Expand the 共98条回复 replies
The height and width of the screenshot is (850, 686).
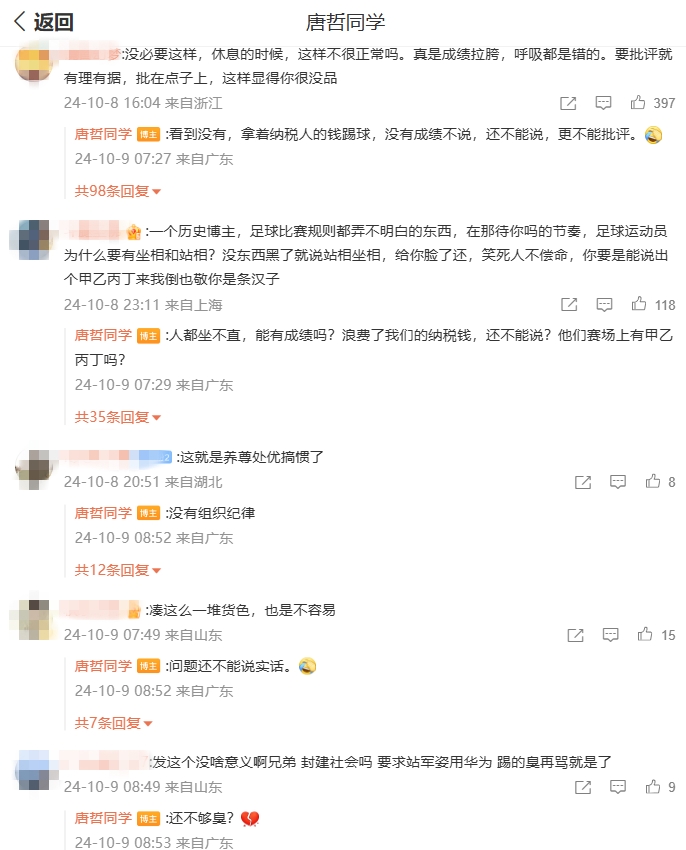[x=118, y=191]
